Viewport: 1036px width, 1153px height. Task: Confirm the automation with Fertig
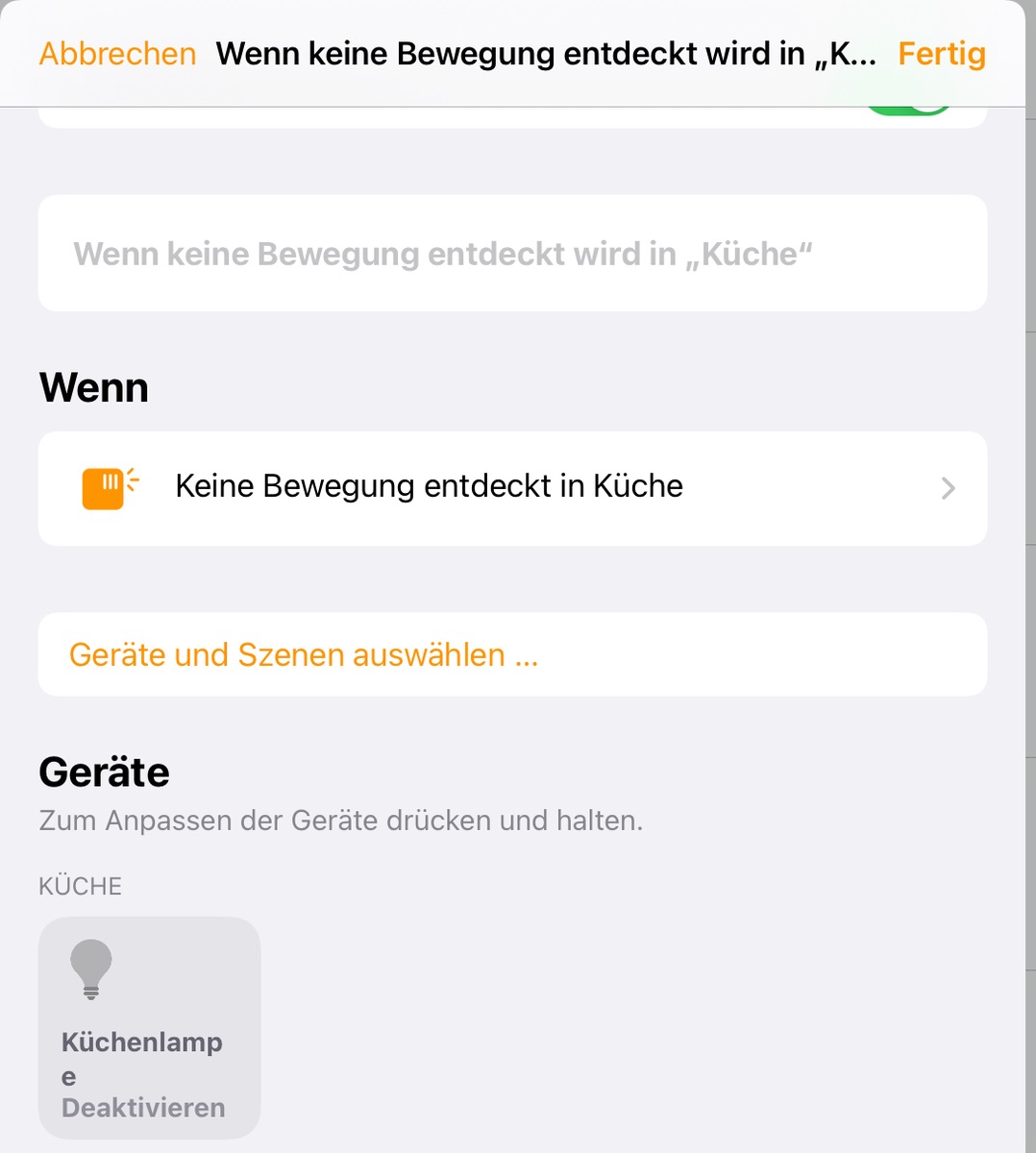pos(941,54)
